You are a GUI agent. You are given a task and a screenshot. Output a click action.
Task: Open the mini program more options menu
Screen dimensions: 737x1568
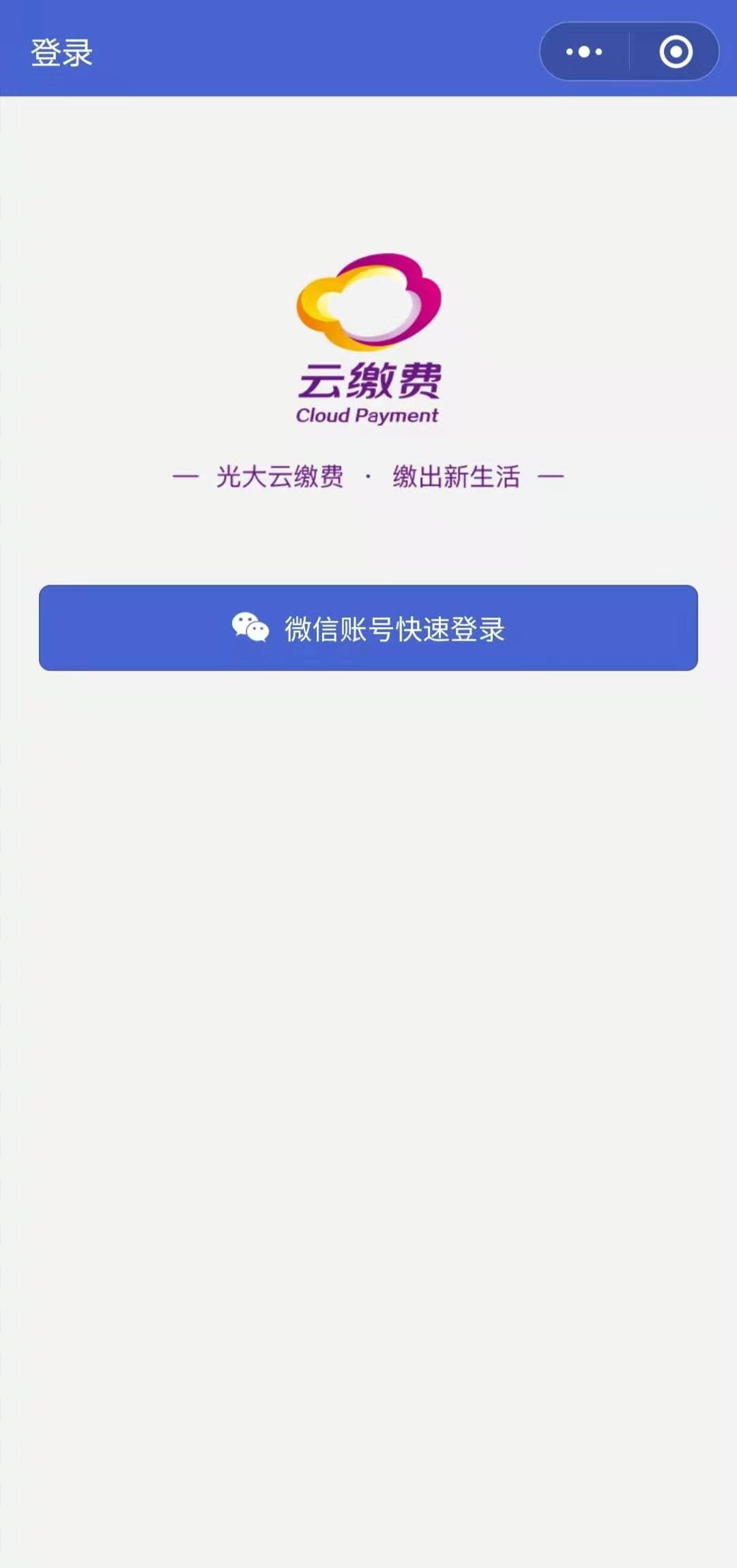584,52
